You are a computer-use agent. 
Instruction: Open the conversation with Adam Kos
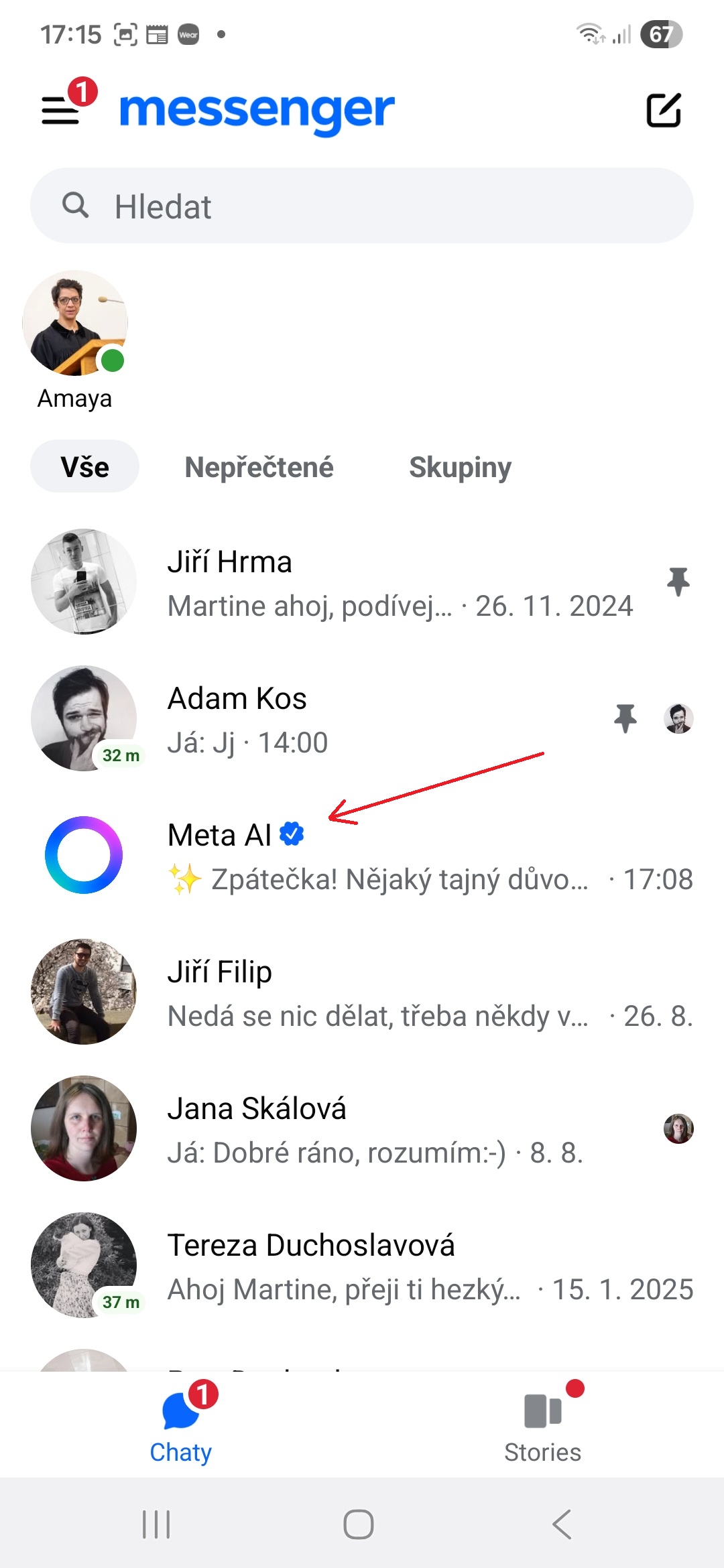click(x=362, y=719)
